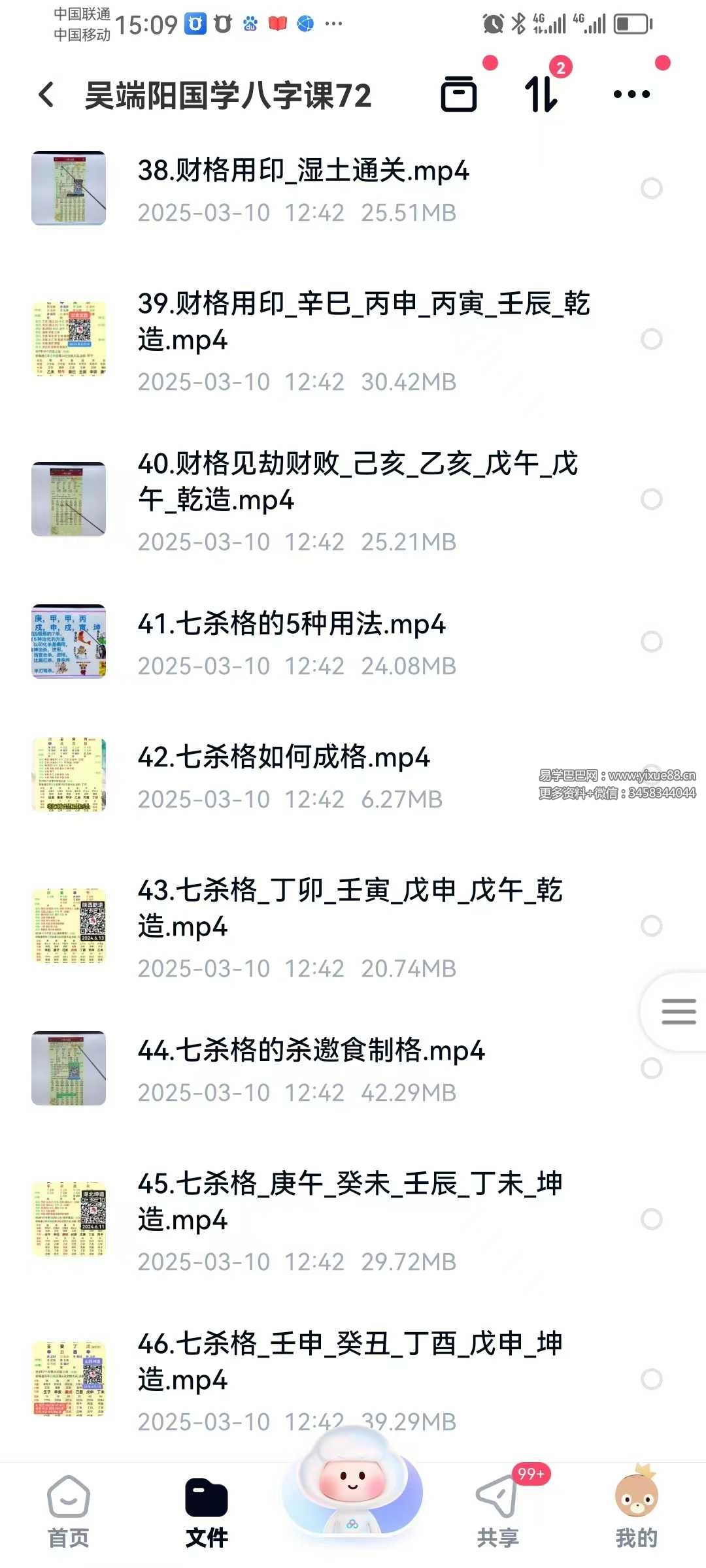Select the circle for 45.七杀格_庚午 video
The width and height of the screenshot is (706, 1568).
651,1219
